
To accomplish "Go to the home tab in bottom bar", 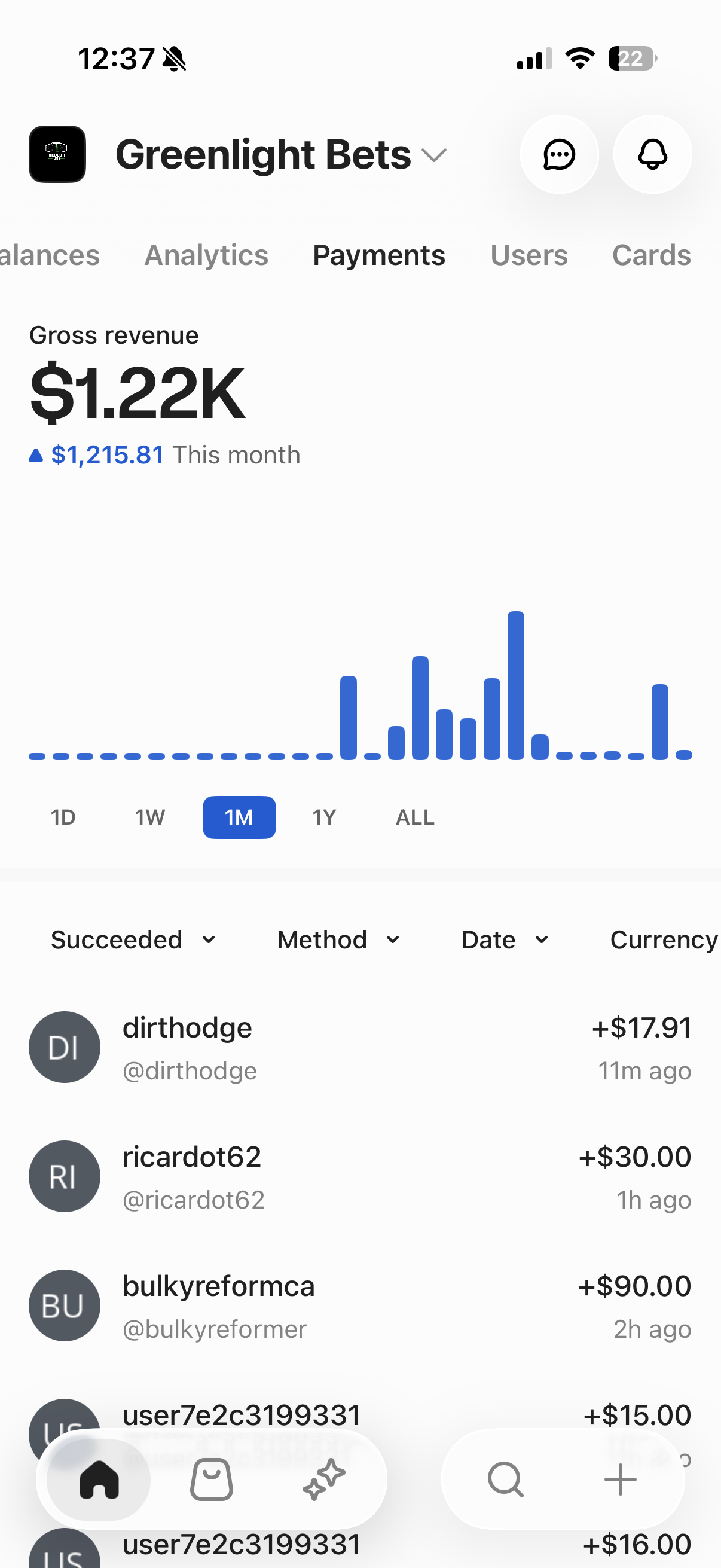I will (99, 1479).
